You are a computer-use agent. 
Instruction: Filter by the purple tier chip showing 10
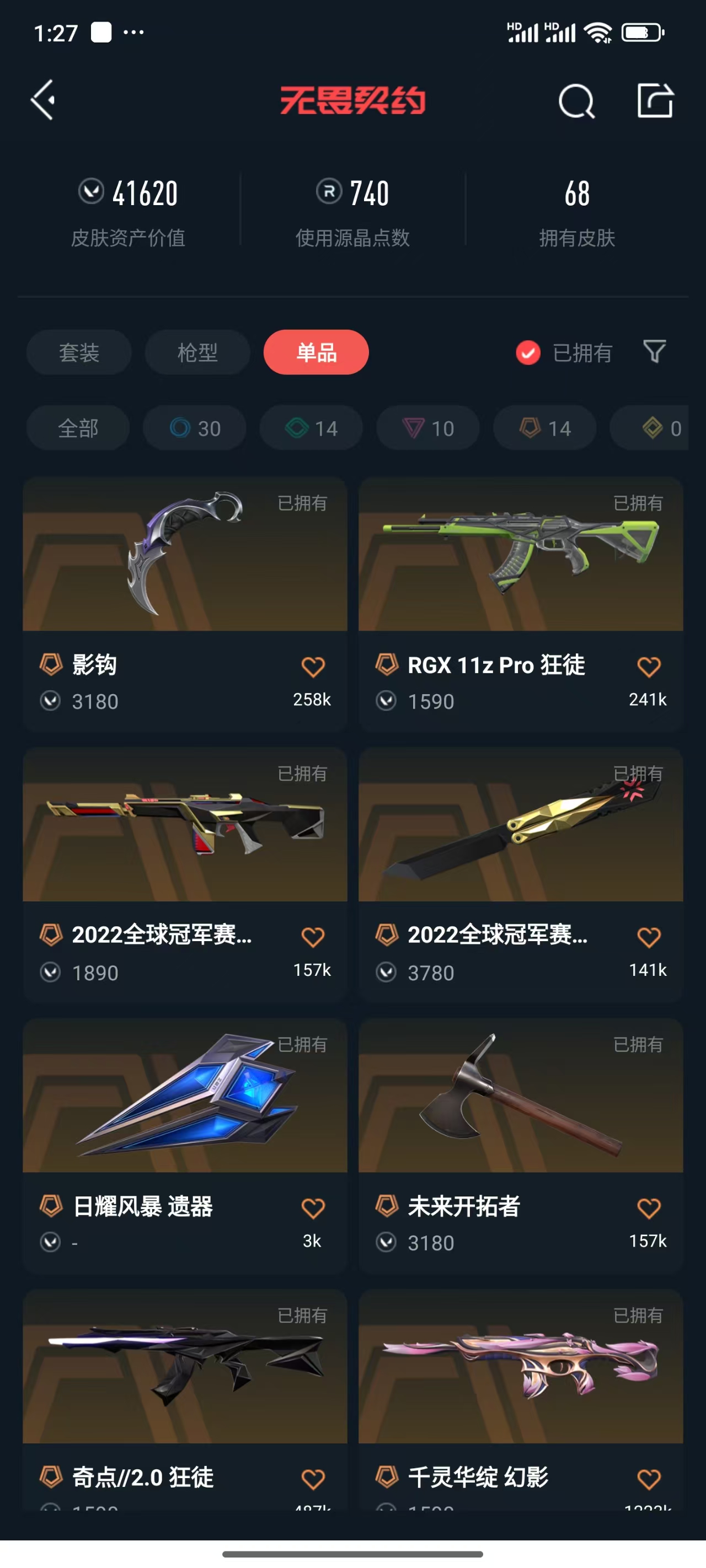coord(427,428)
